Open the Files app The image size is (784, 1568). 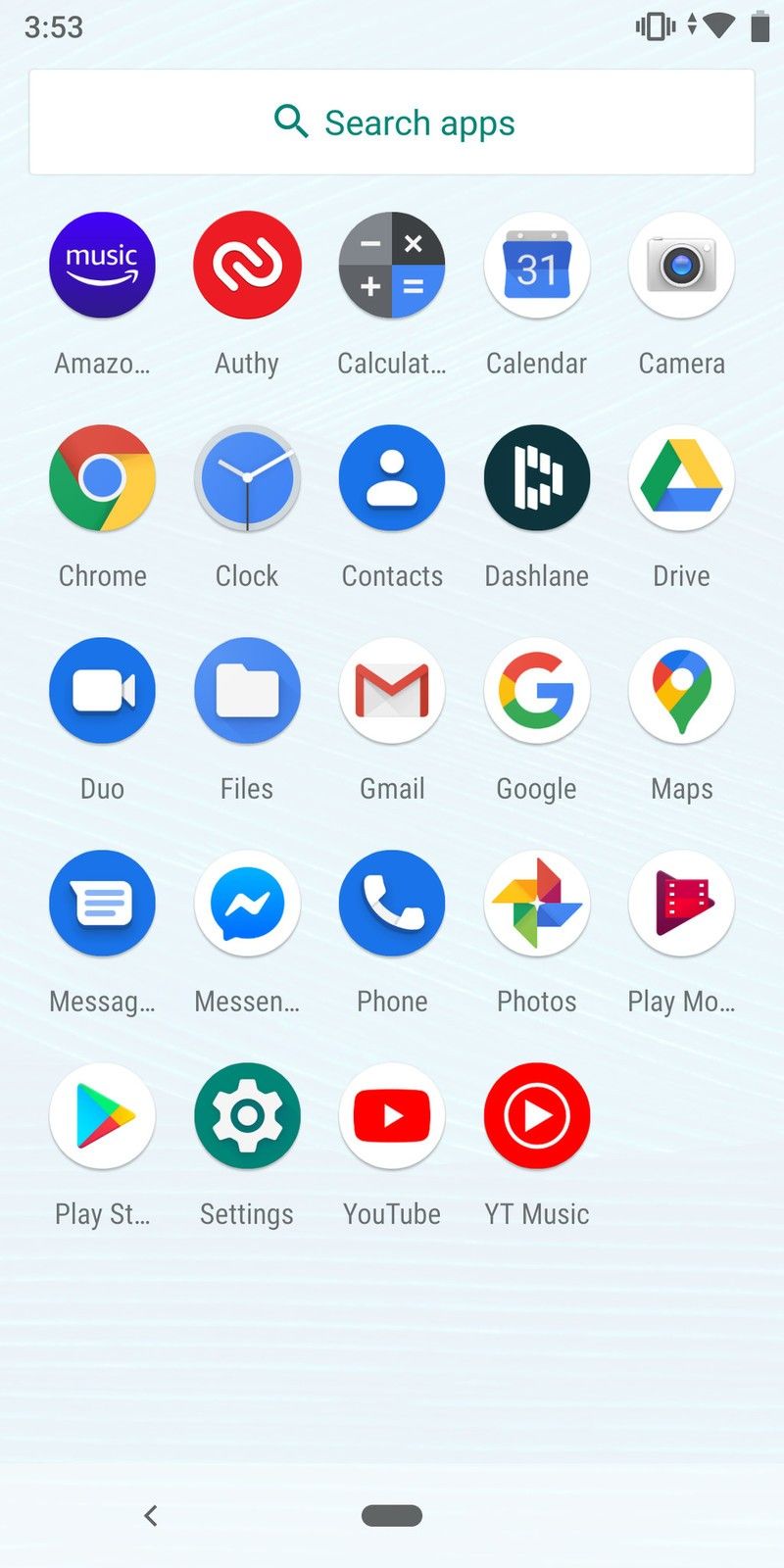tap(247, 690)
